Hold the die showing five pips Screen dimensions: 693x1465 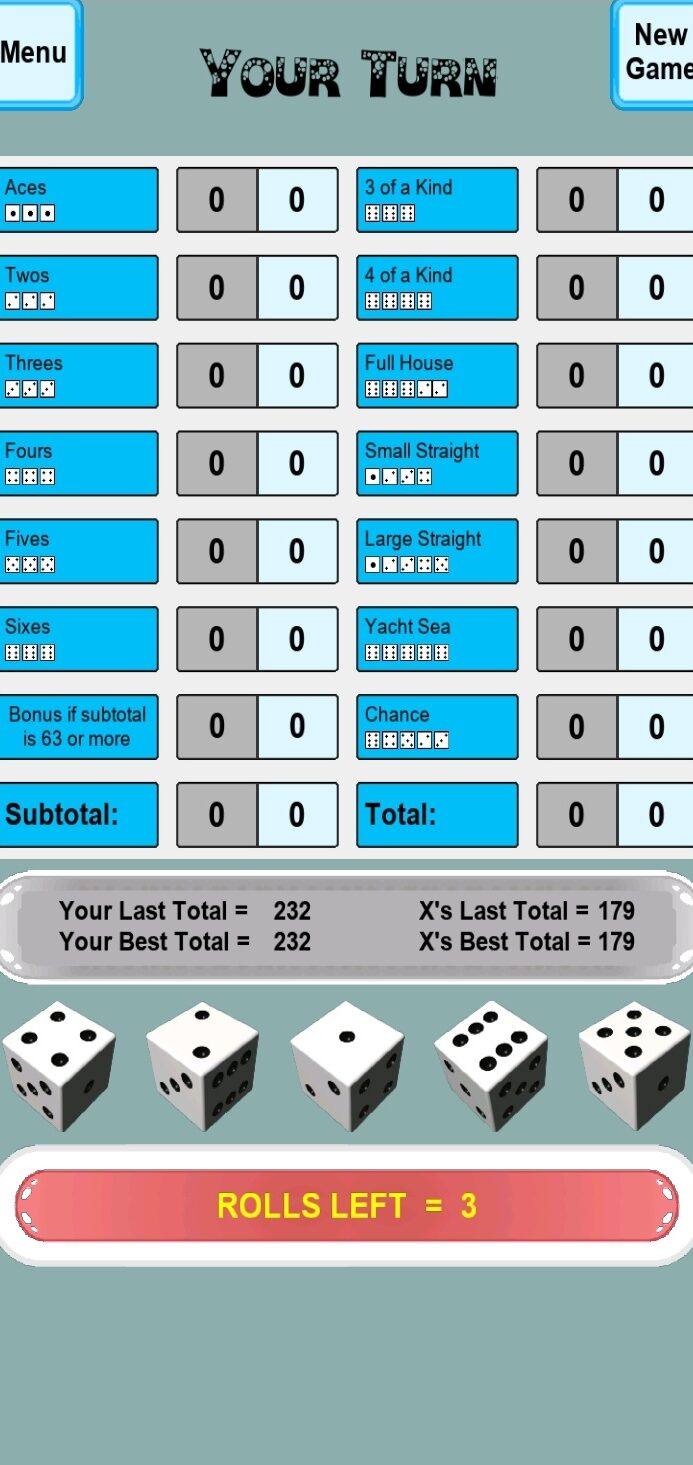coord(634,1066)
